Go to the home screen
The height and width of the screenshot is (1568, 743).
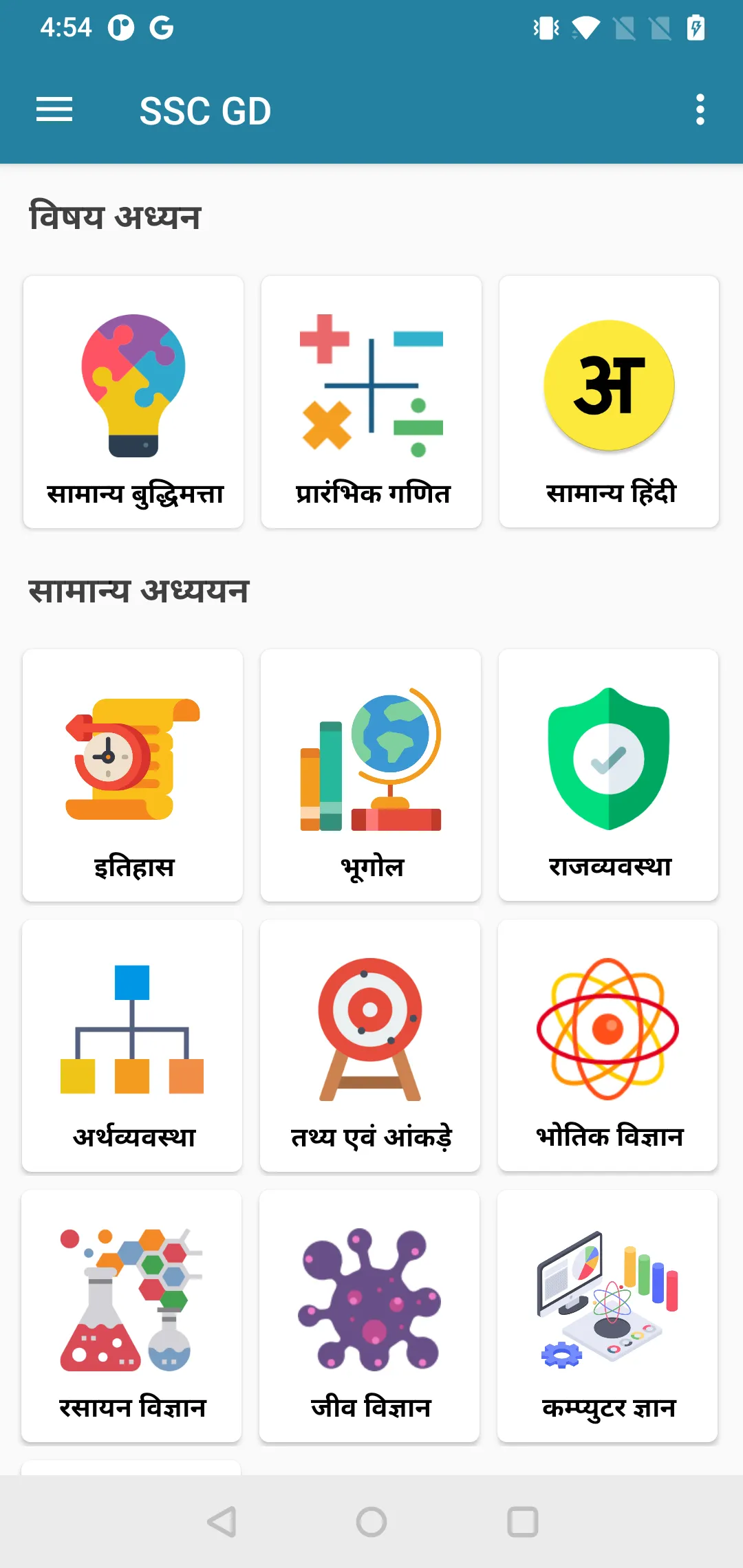click(x=371, y=1522)
